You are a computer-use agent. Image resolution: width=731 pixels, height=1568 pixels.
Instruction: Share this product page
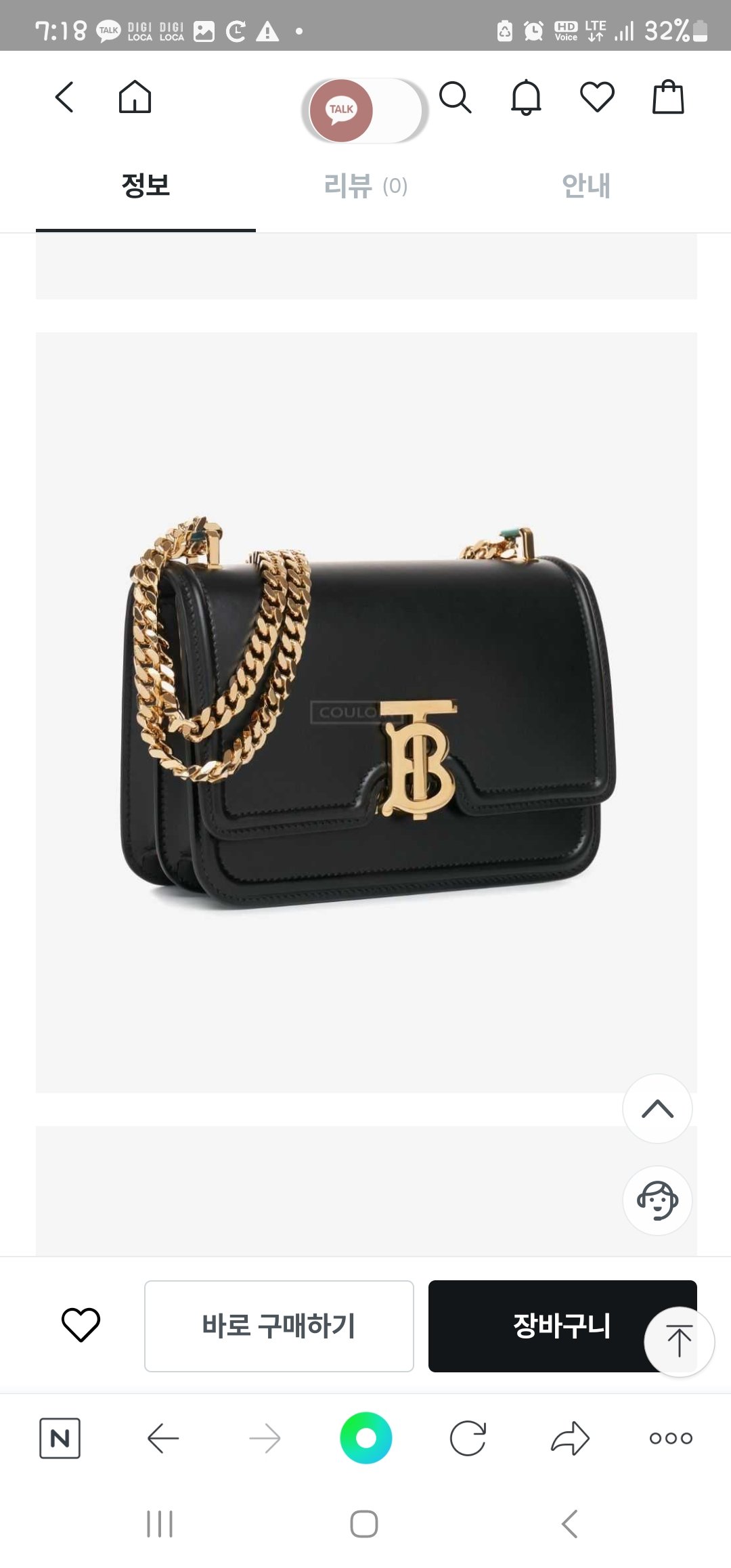pyautogui.click(x=570, y=1438)
